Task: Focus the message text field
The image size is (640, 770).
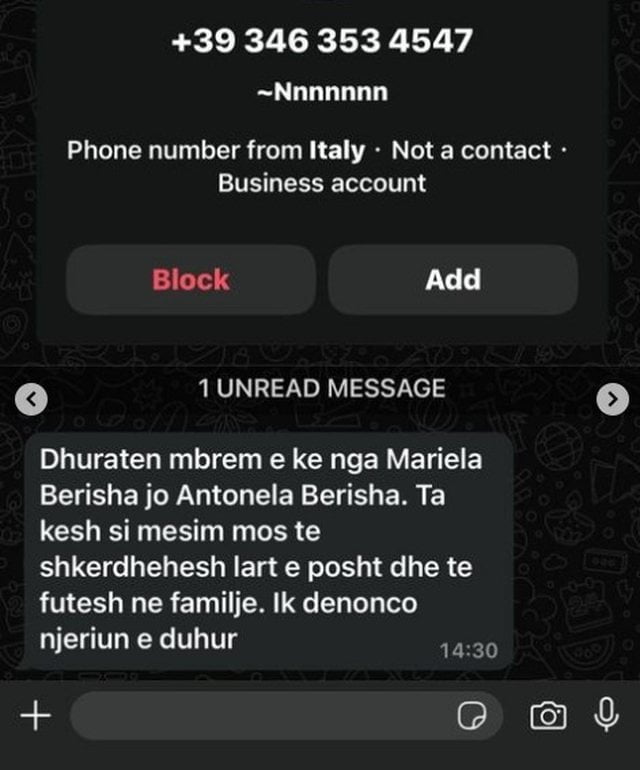Action: (260, 716)
